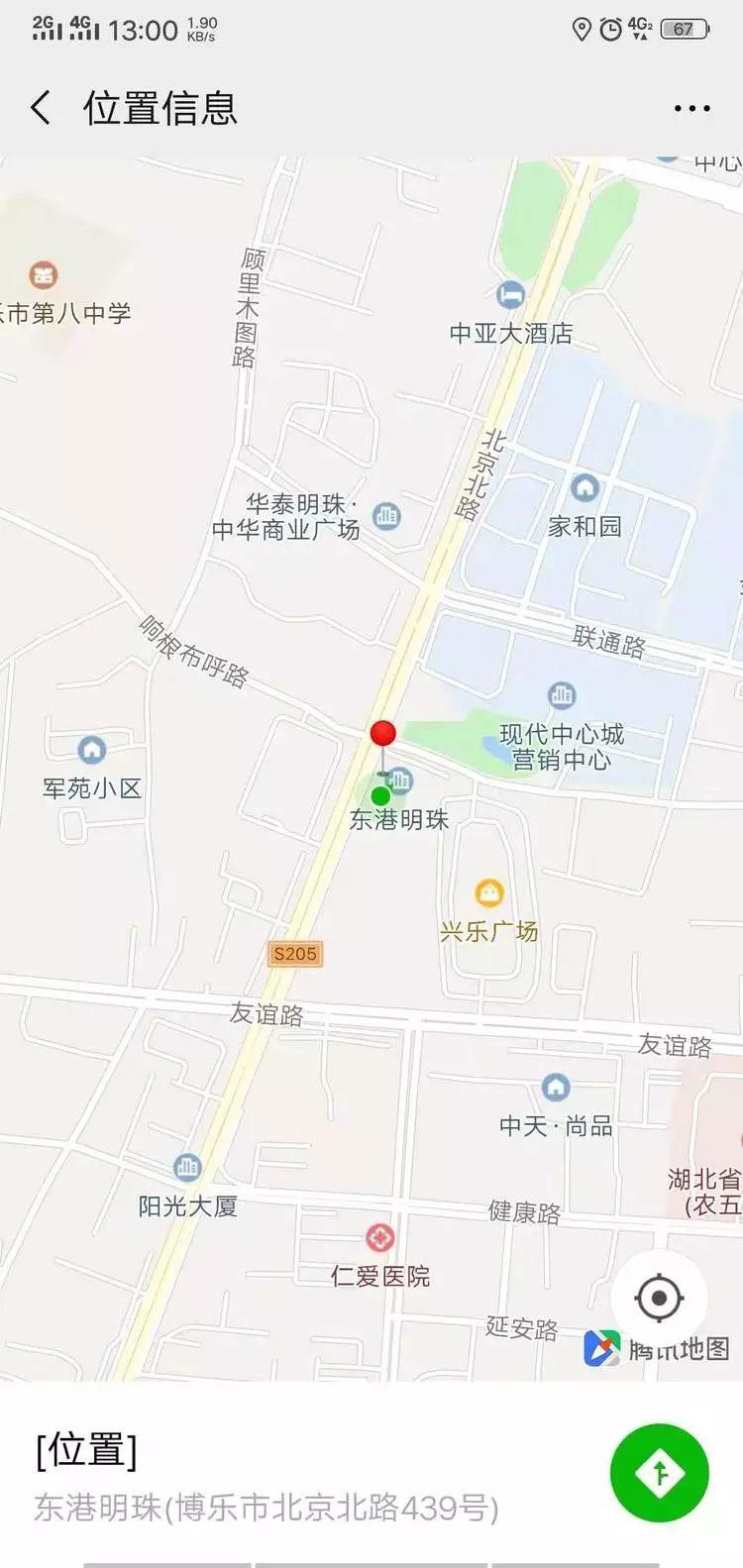Tap the red location pin
The height and width of the screenshot is (1568, 743).
click(383, 734)
